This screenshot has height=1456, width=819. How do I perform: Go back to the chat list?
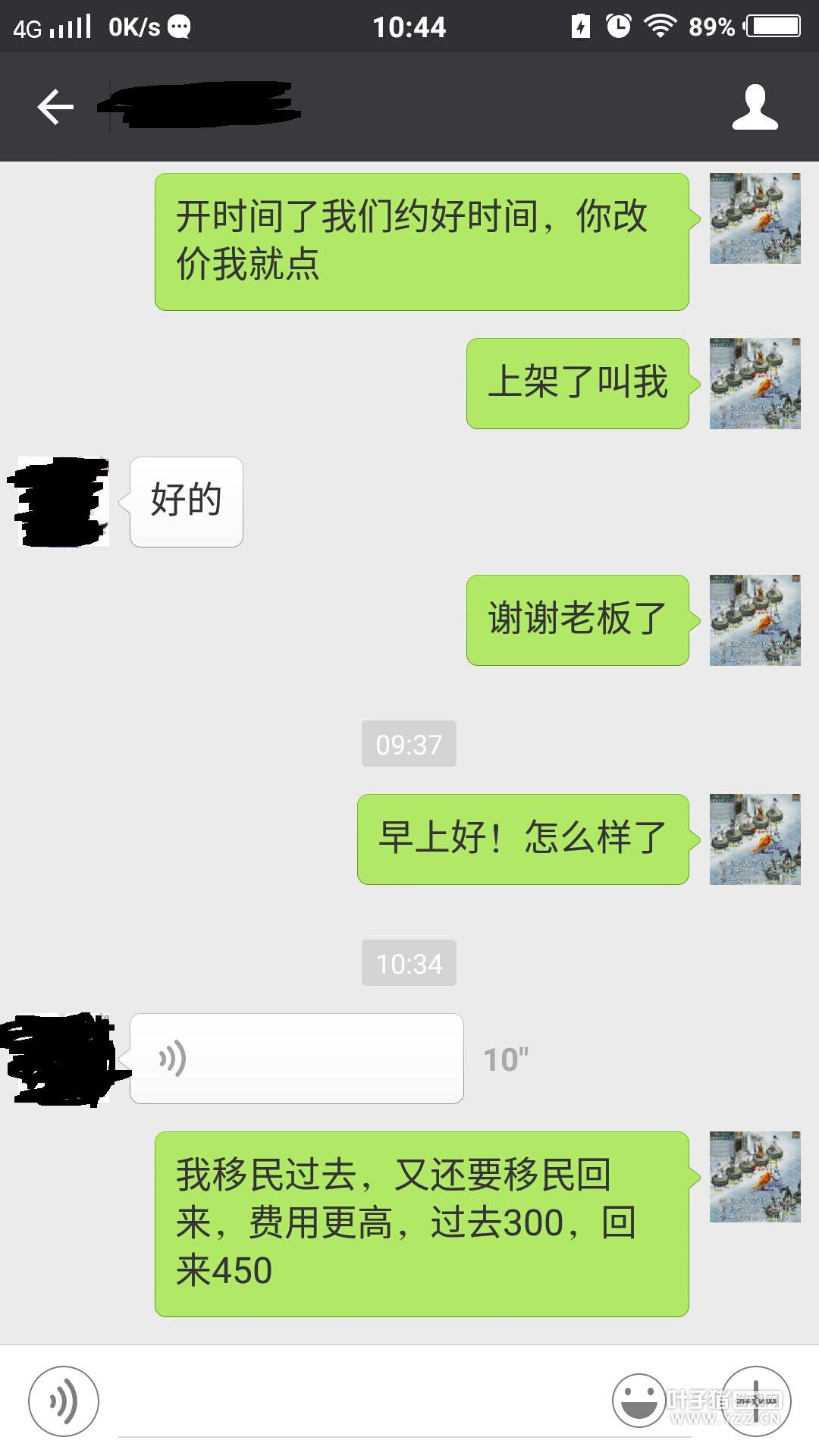tap(55, 107)
